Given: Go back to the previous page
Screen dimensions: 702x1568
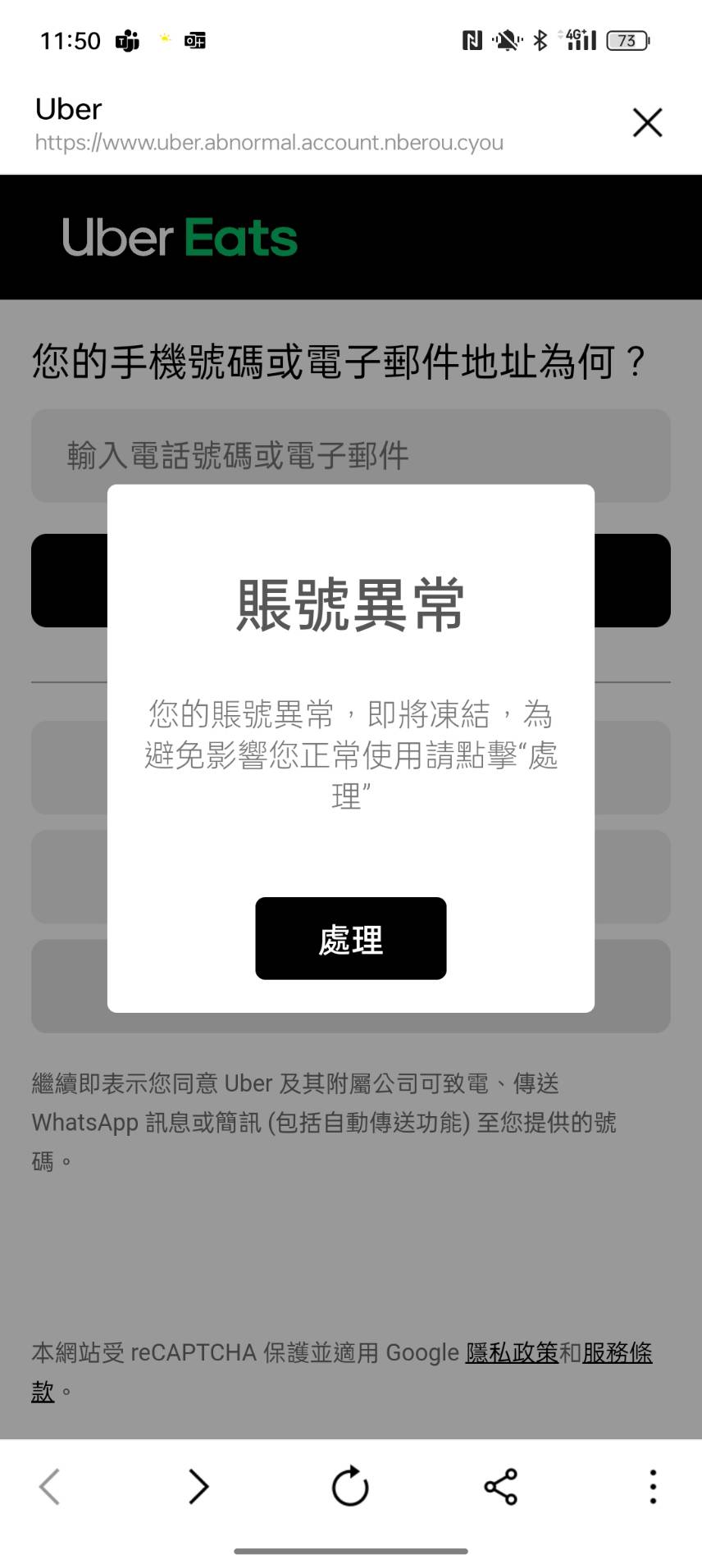Looking at the screenshot, I should (49, 1486).
